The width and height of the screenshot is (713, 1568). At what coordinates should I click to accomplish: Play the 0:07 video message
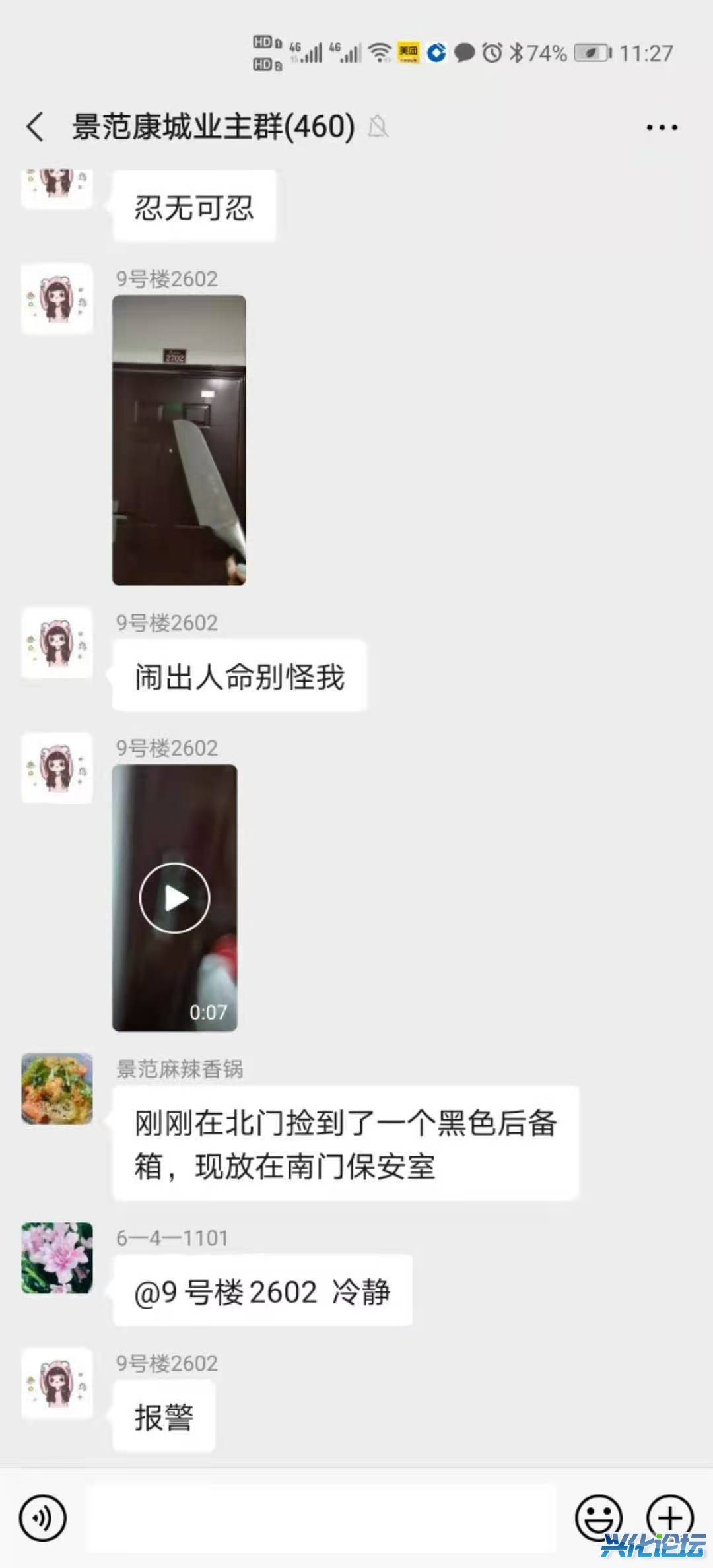click(175, 898)
